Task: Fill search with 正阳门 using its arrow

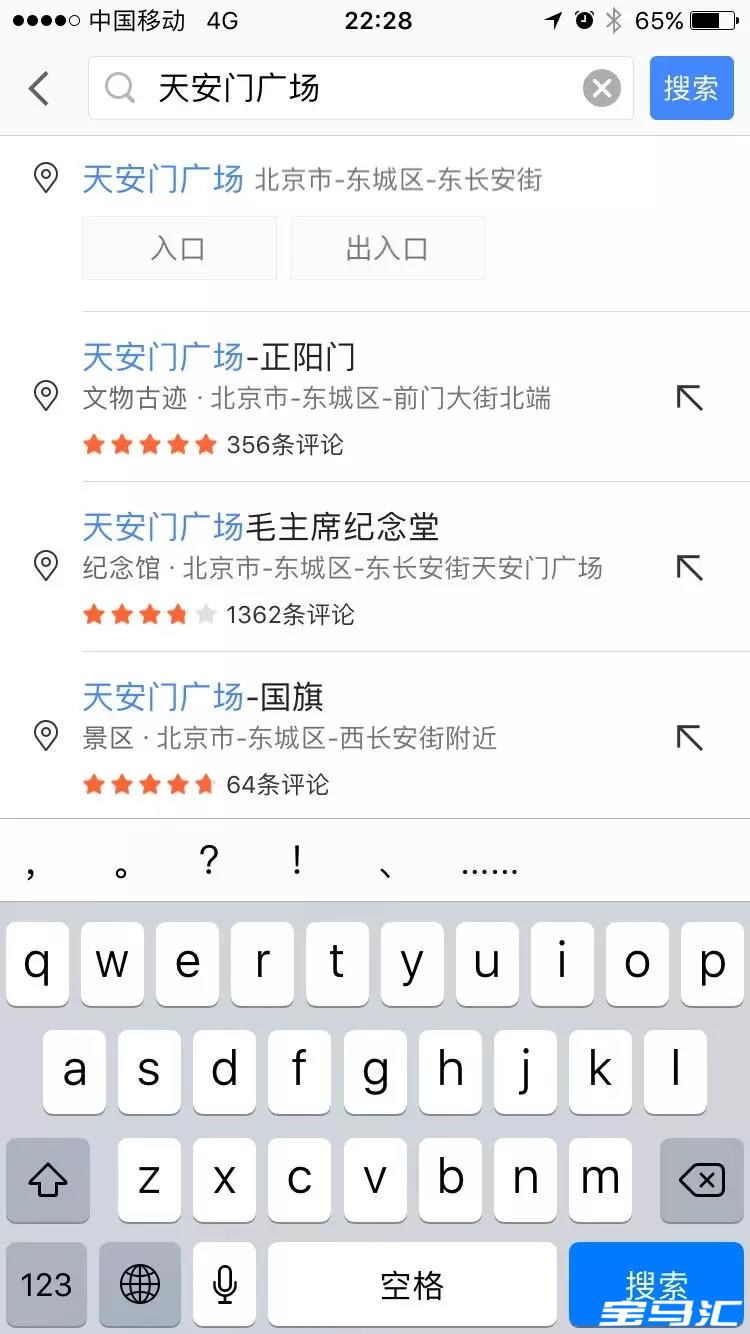Action: click(x=689, y=398)
